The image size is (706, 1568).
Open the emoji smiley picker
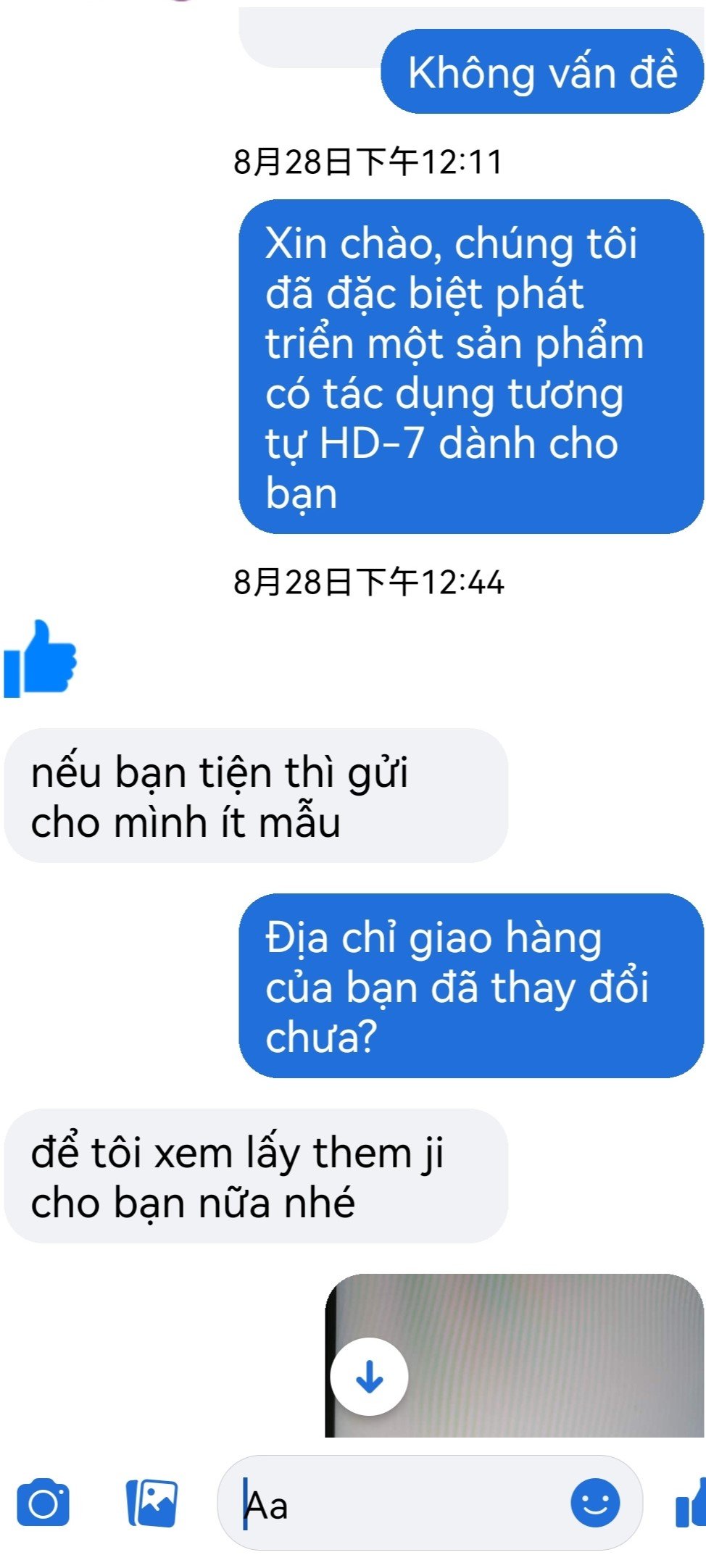coord(595,1503)
